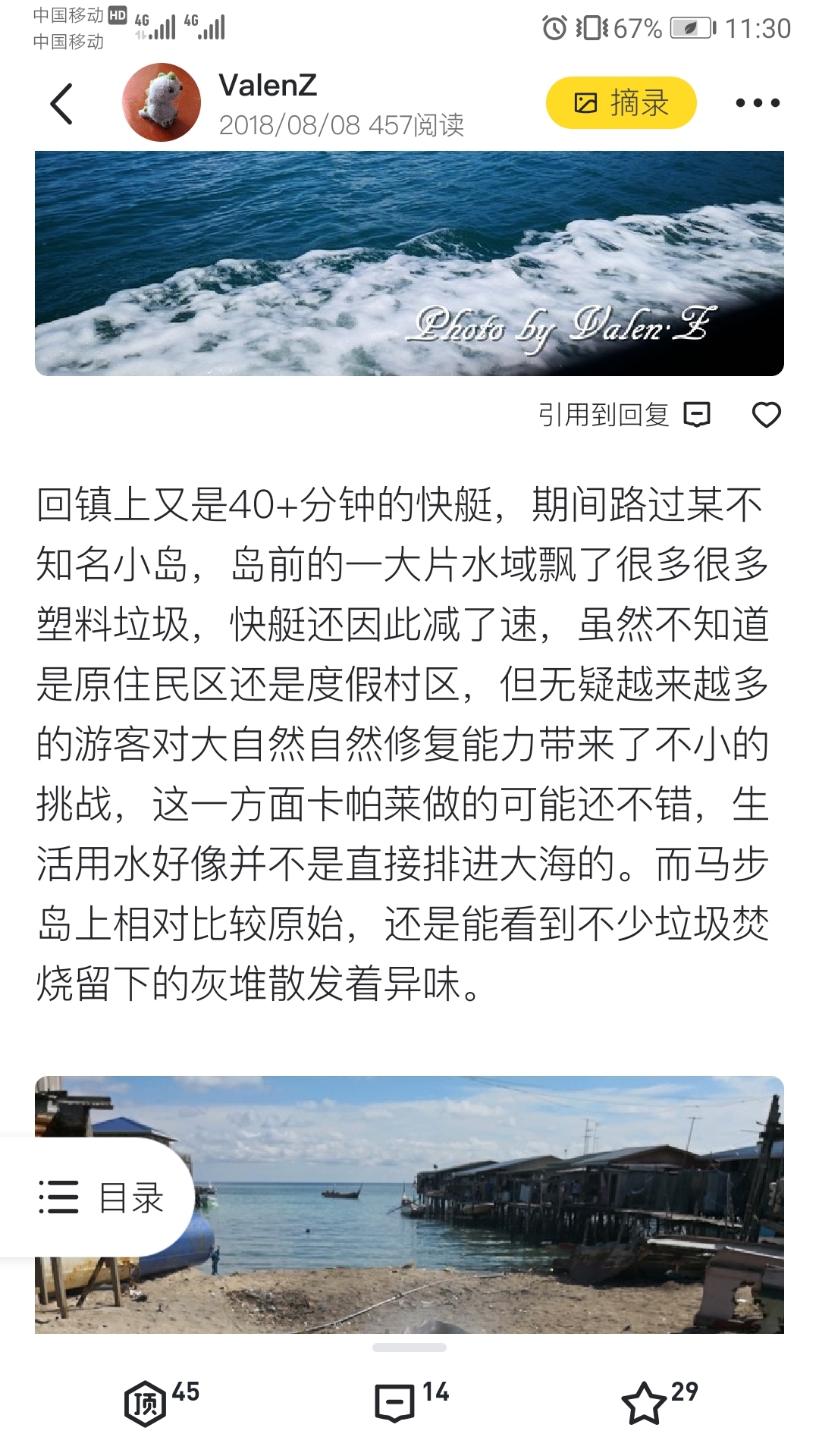Like the ocean photo with the heart

tap(766, 415)
